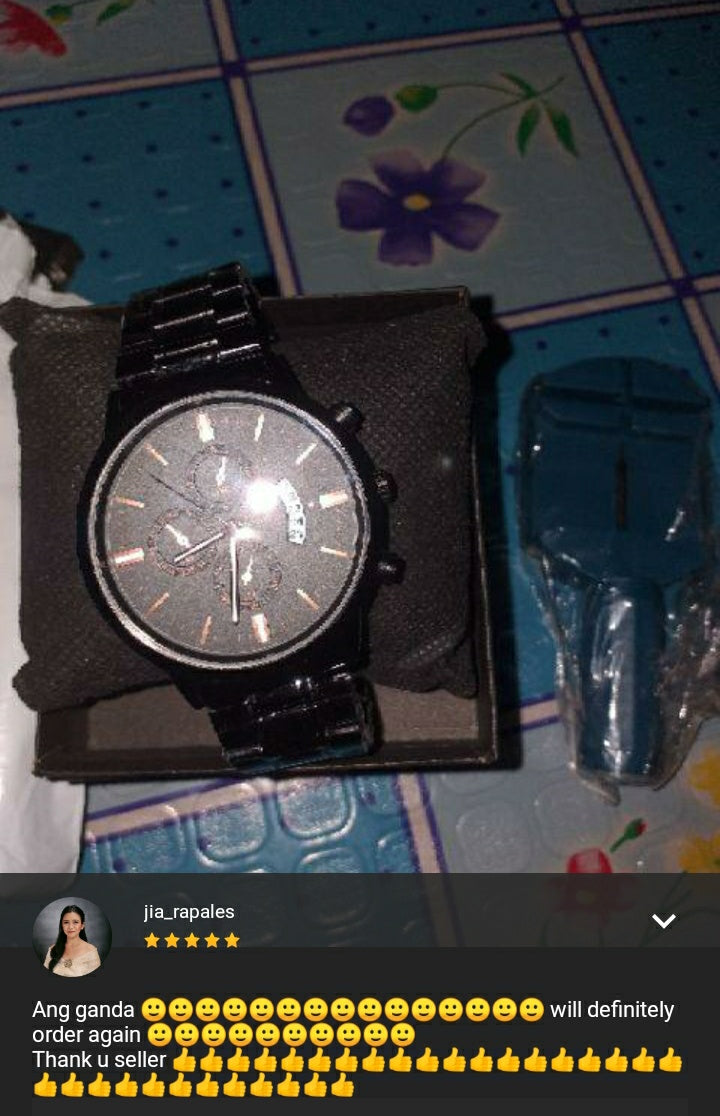Select the fifth star in the rating row
Viewport: 720px width, 1116px height.
click(232, 939)
